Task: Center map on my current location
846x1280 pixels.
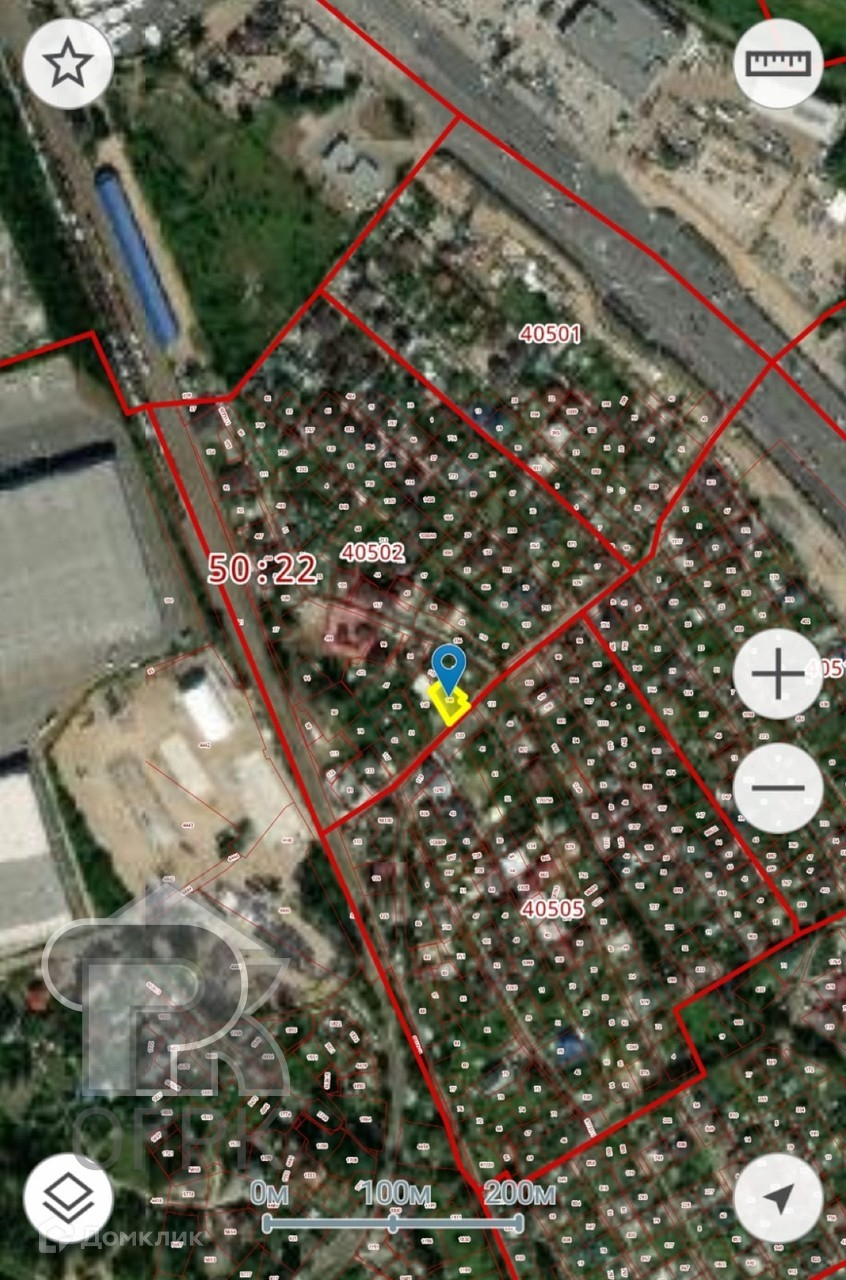Action: (778, 1198)
